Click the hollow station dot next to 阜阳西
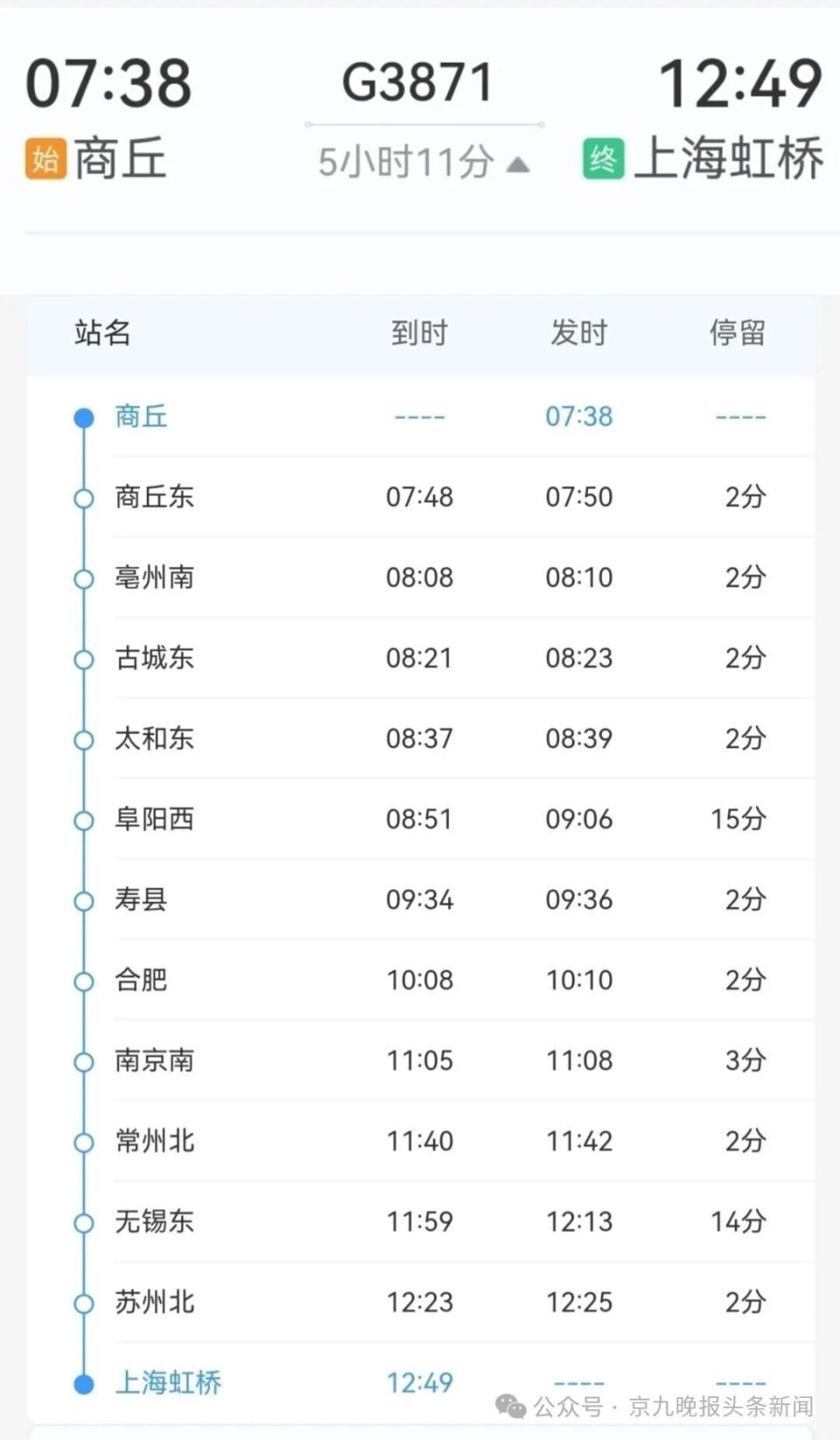The width and height of the screenshot is (840, 1440). click(x=84, y=820)
